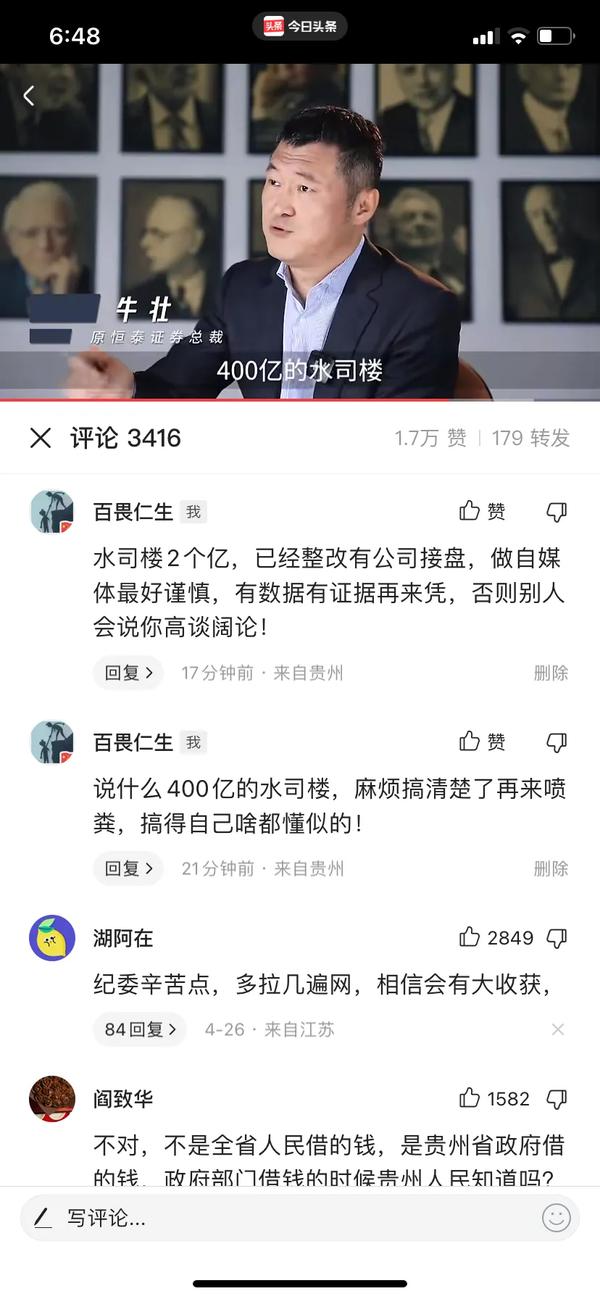Delete the comment posted 17分钟前
The image size is (600, 1299).
(x=550, y=673)
